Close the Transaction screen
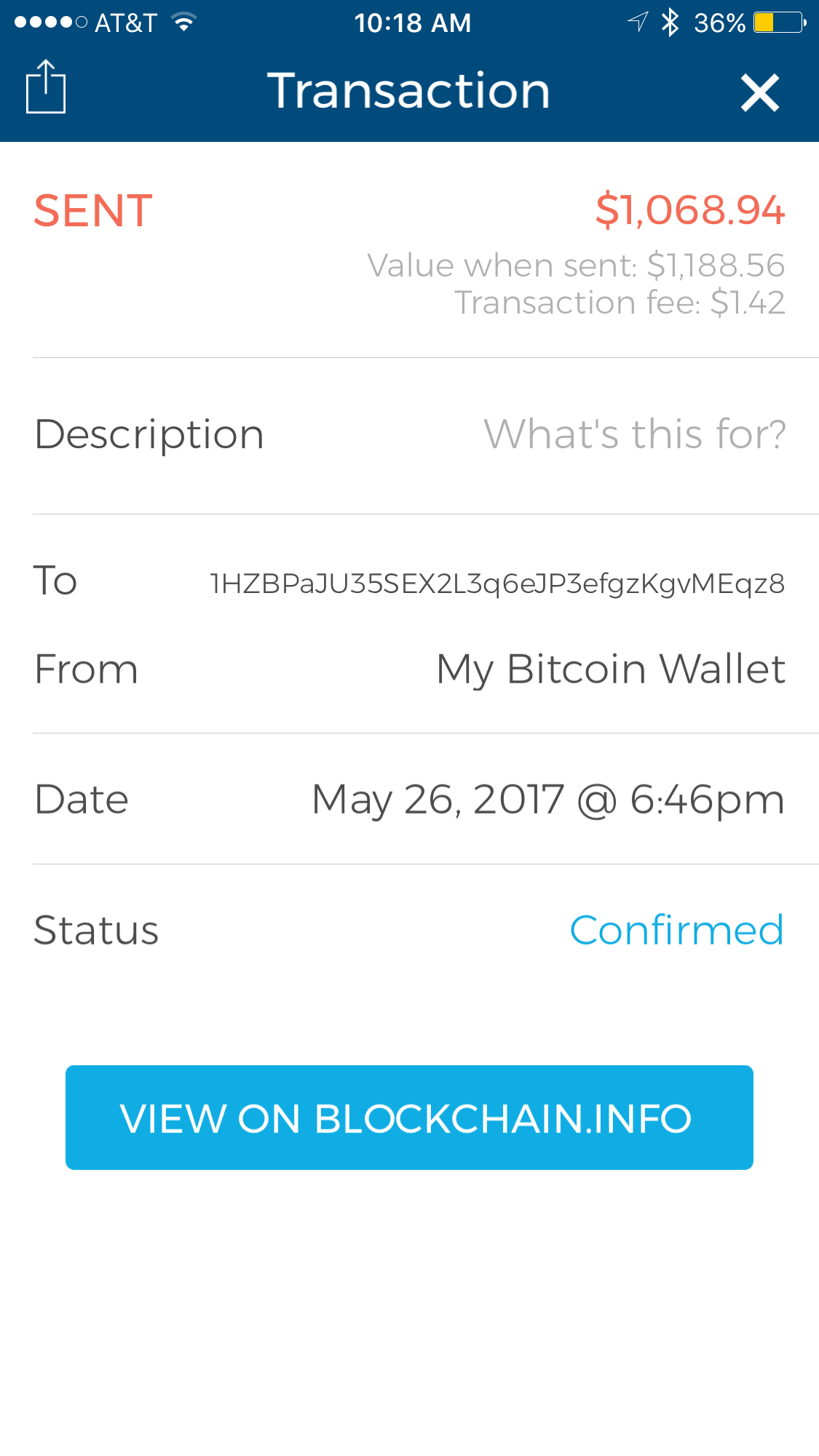 [760, 92]
